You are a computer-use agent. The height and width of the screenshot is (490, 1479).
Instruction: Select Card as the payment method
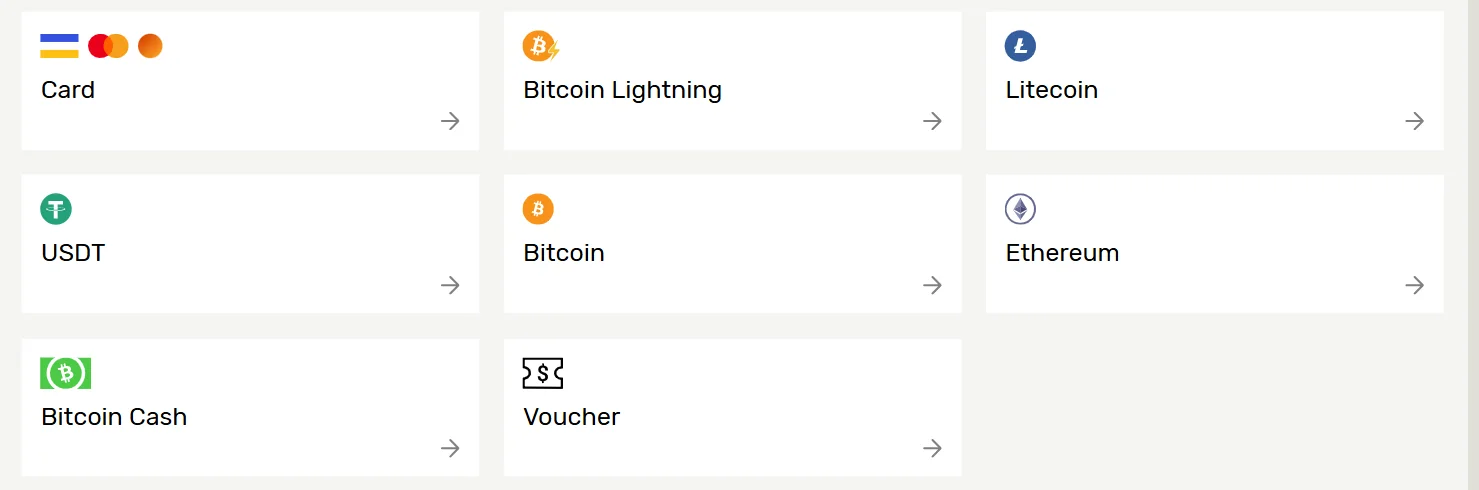coord(250,81)
